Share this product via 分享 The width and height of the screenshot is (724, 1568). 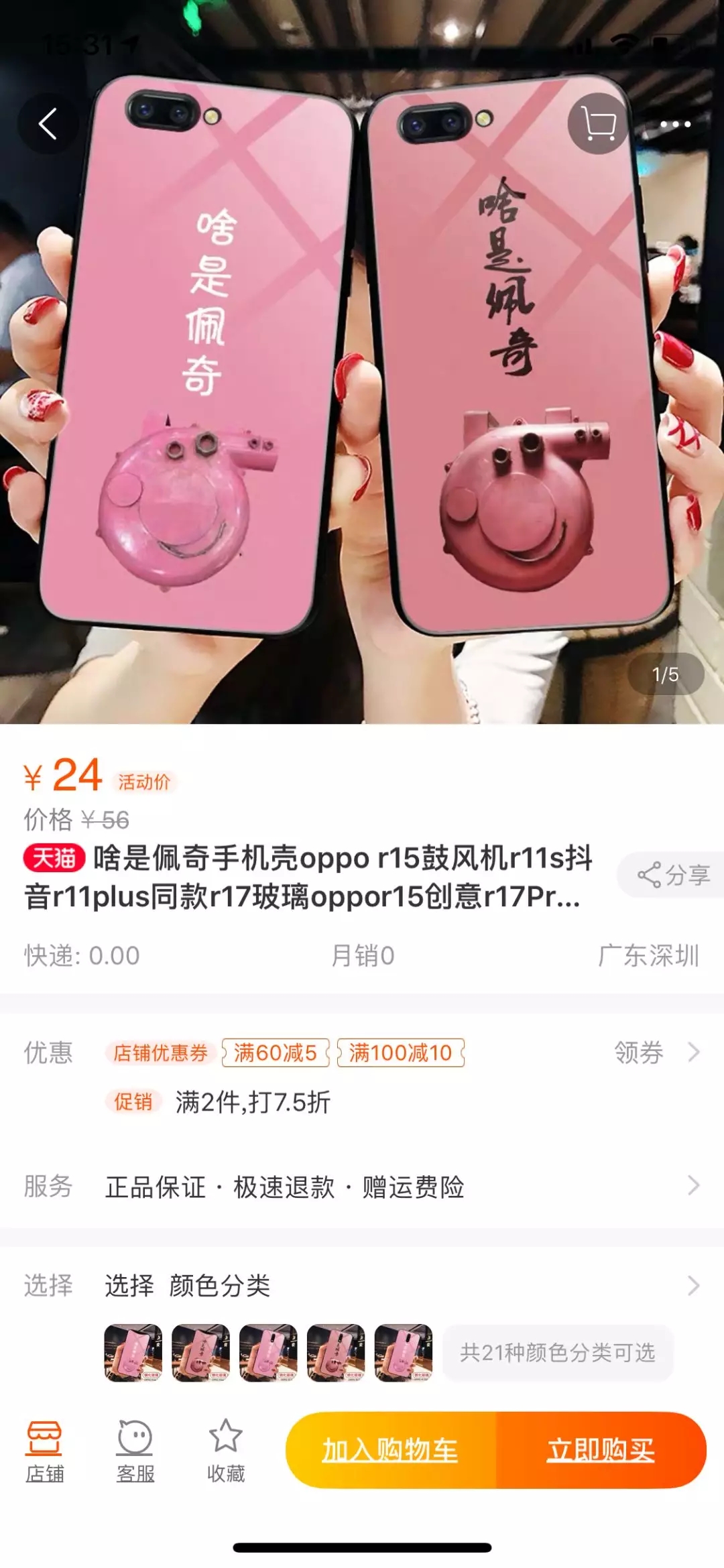[673, 875]
